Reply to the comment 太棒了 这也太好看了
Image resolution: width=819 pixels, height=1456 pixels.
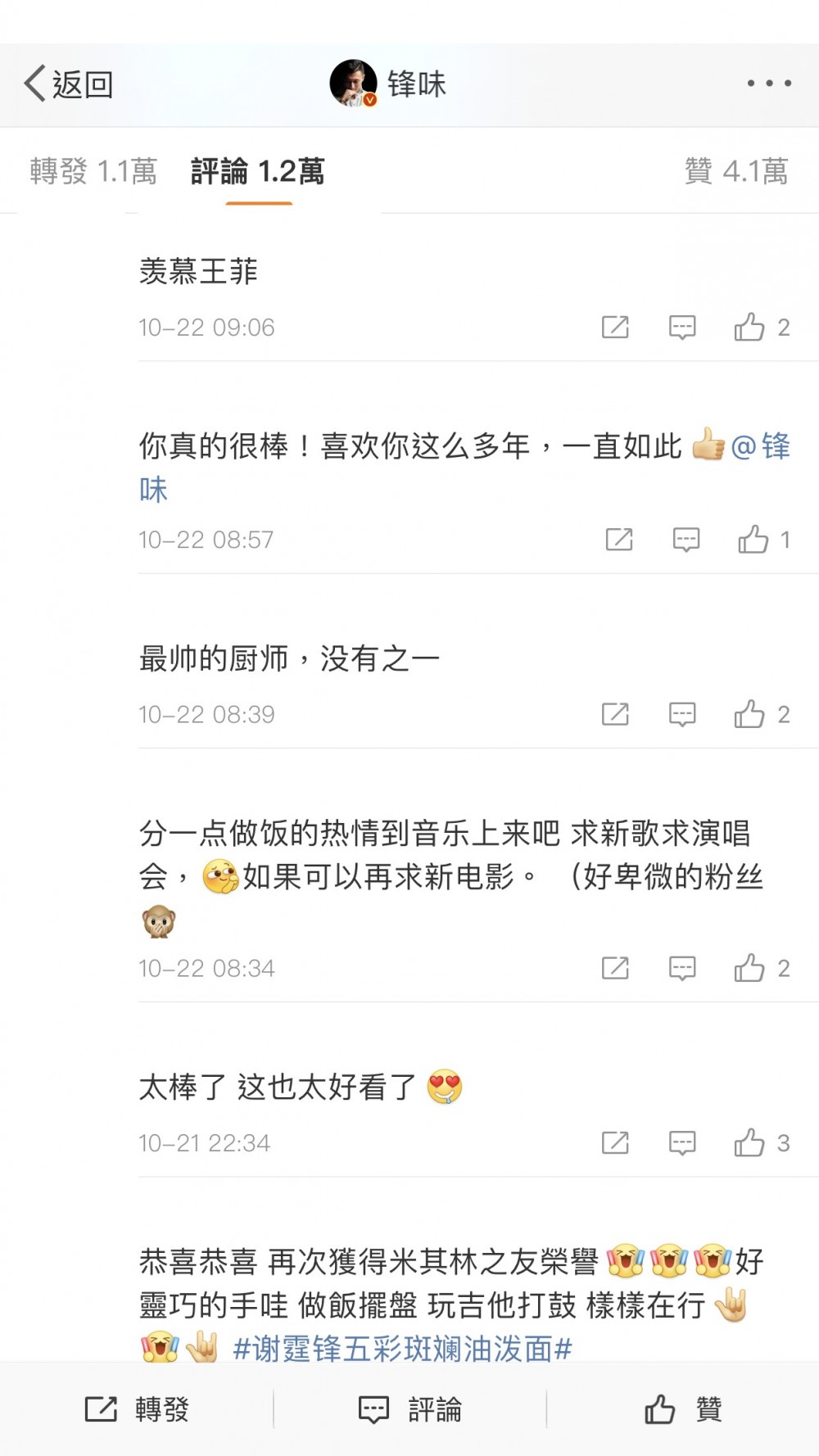[682, 1143]
